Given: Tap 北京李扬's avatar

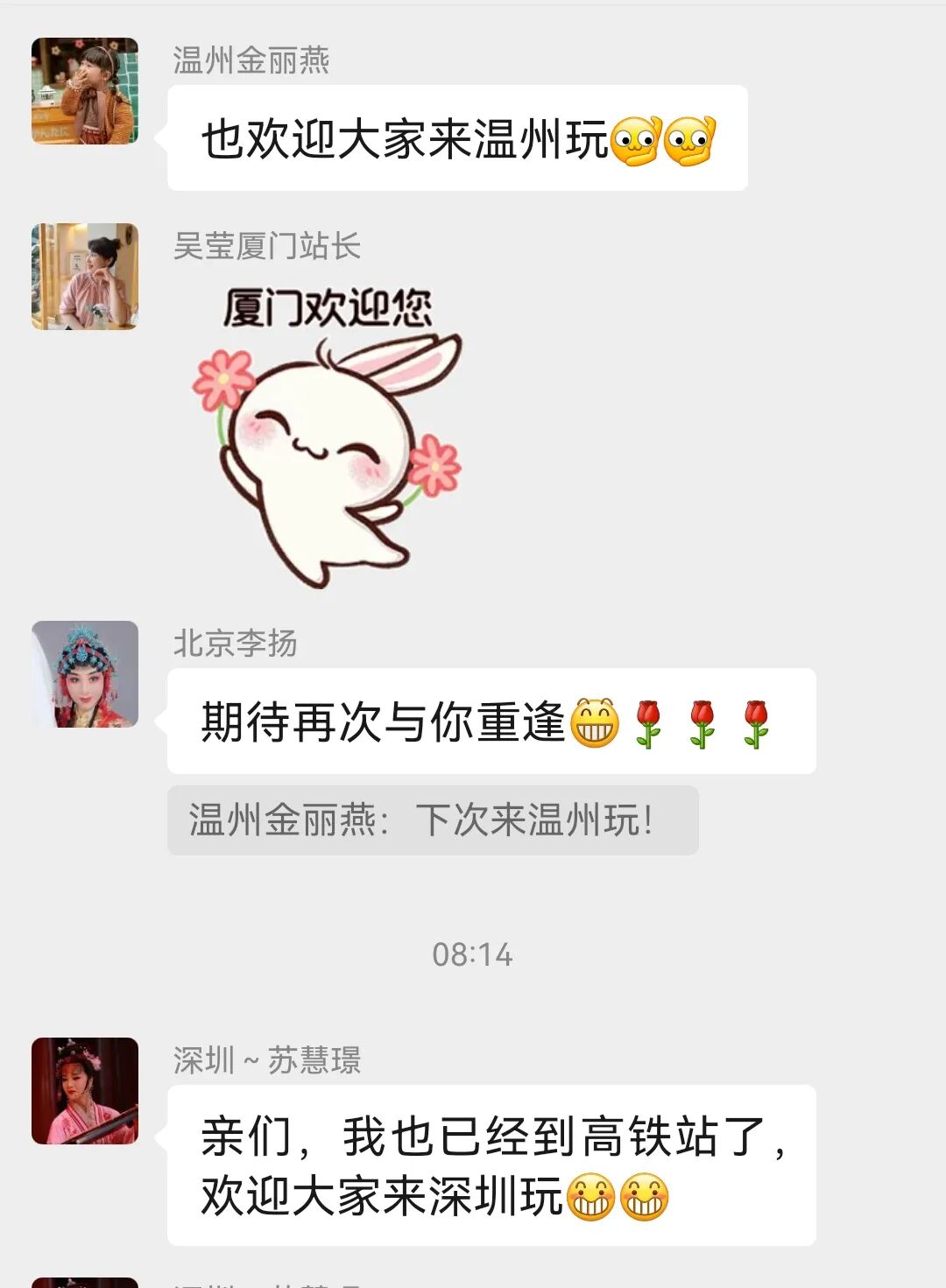Looking at the screenshot, I should (85, 674).
